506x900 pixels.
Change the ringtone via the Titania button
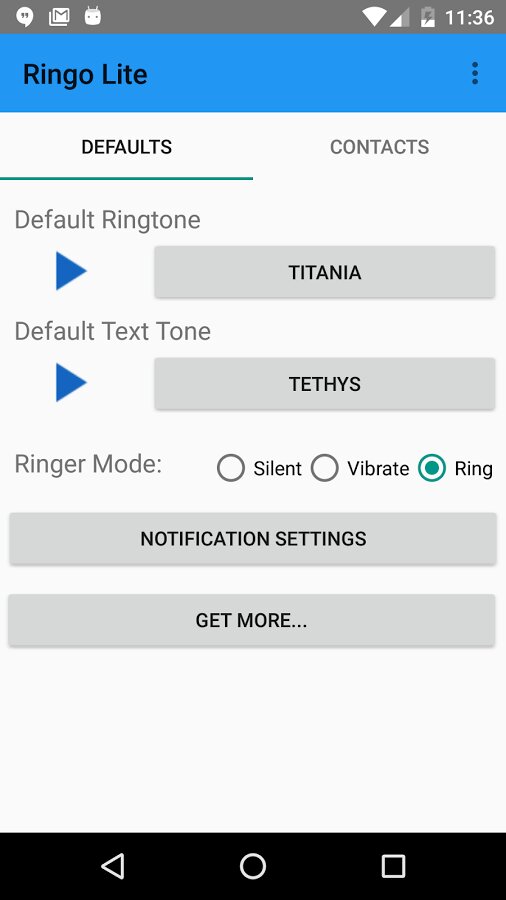pyautogui.click(x=325, y=272)
